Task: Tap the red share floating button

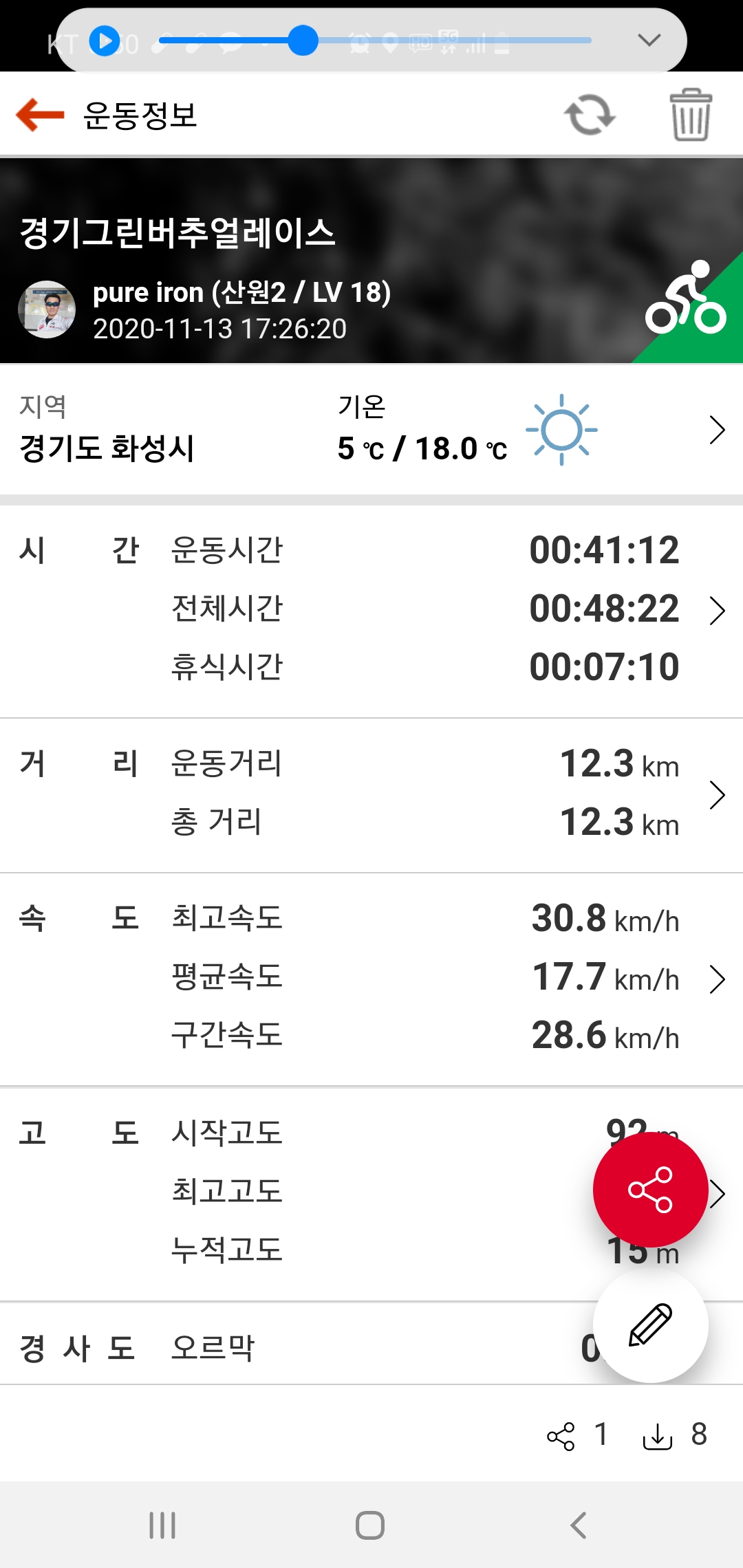Action: (650, 1190)
